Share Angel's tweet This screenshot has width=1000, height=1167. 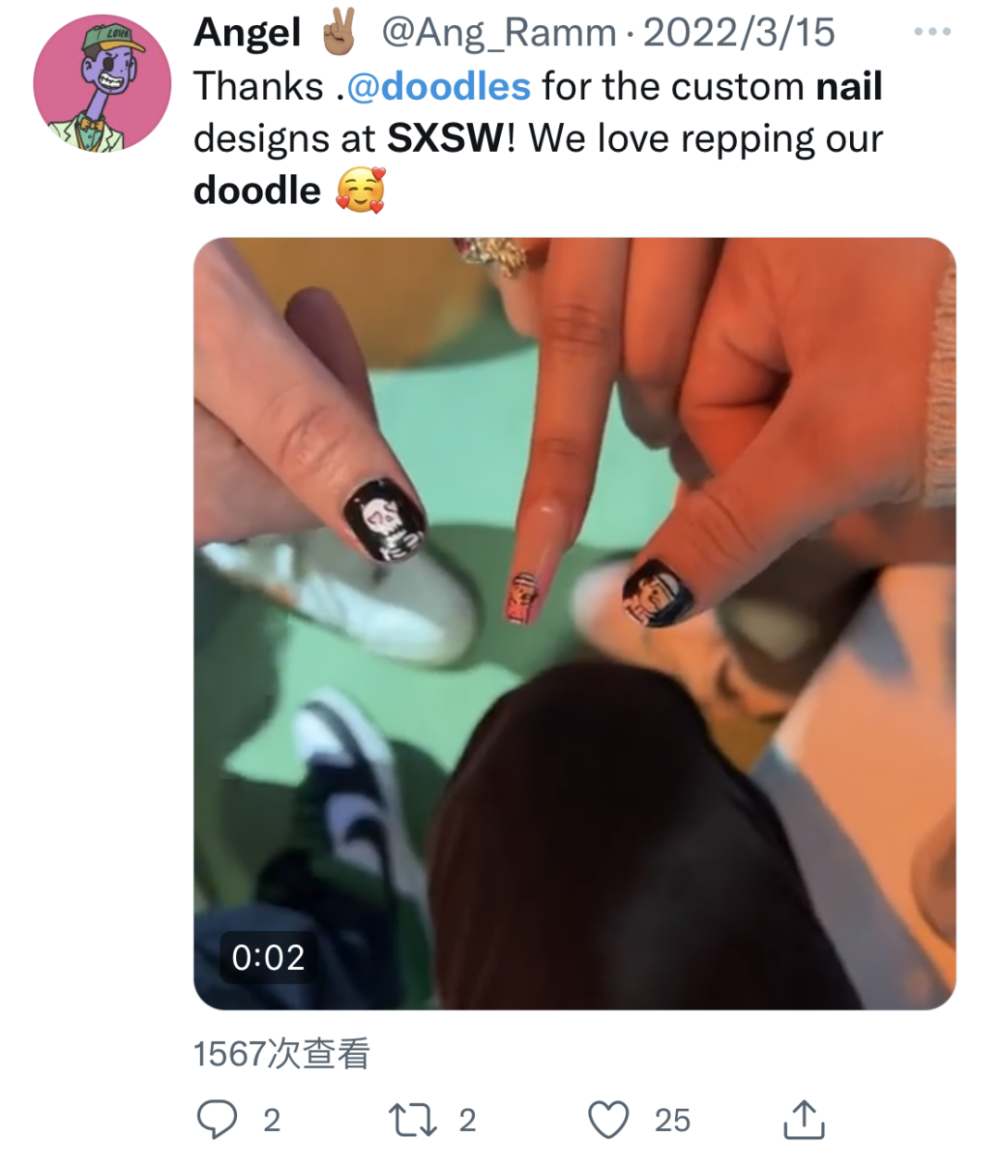point(803,1120)
